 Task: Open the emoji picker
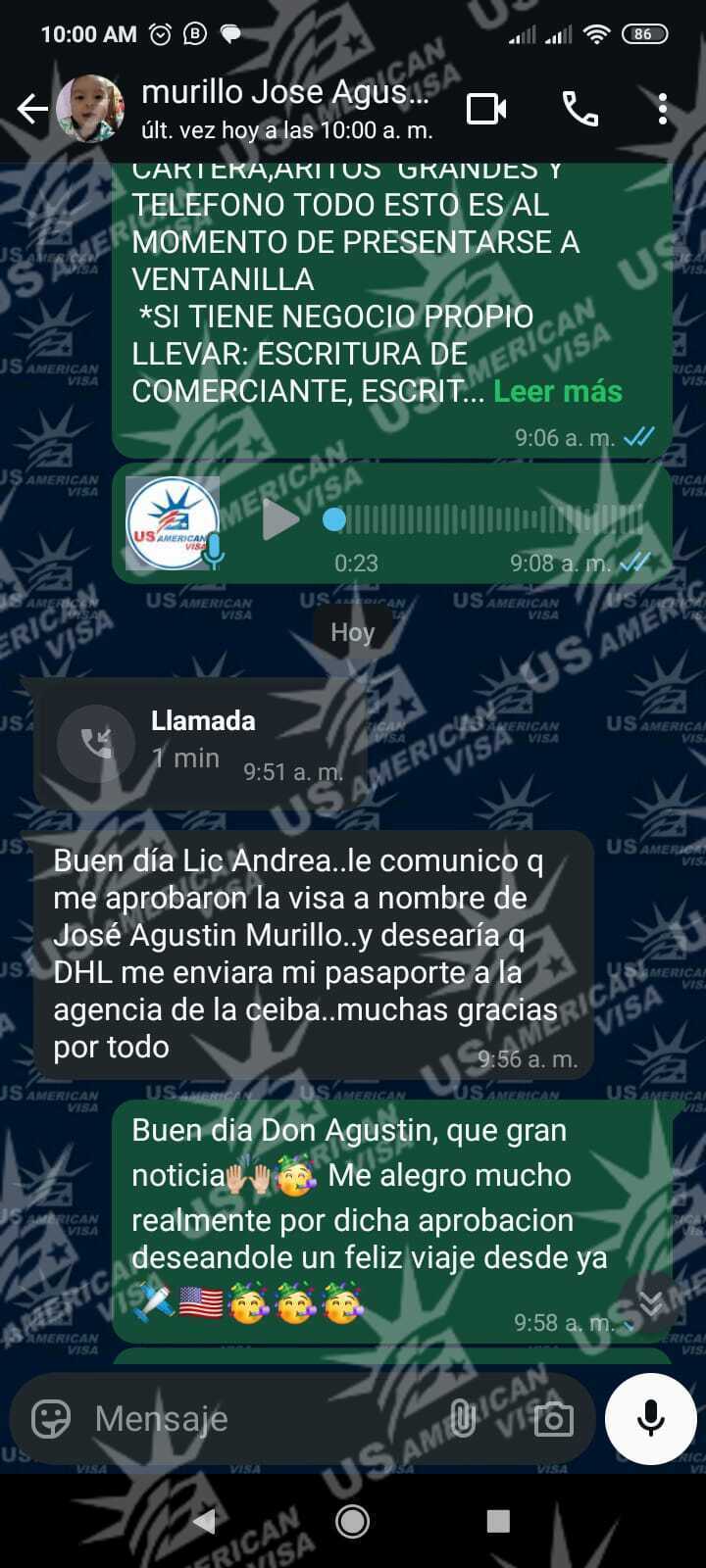point(51,1418)
